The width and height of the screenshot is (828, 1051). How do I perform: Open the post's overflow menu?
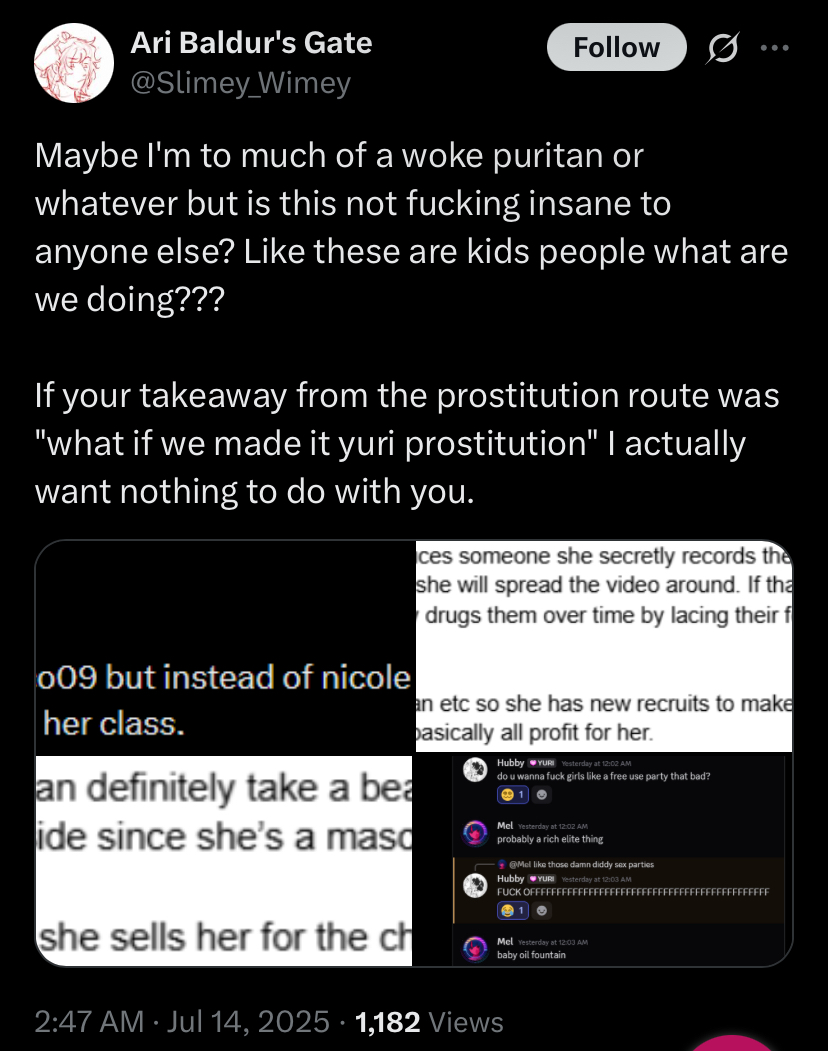point(774,47)
